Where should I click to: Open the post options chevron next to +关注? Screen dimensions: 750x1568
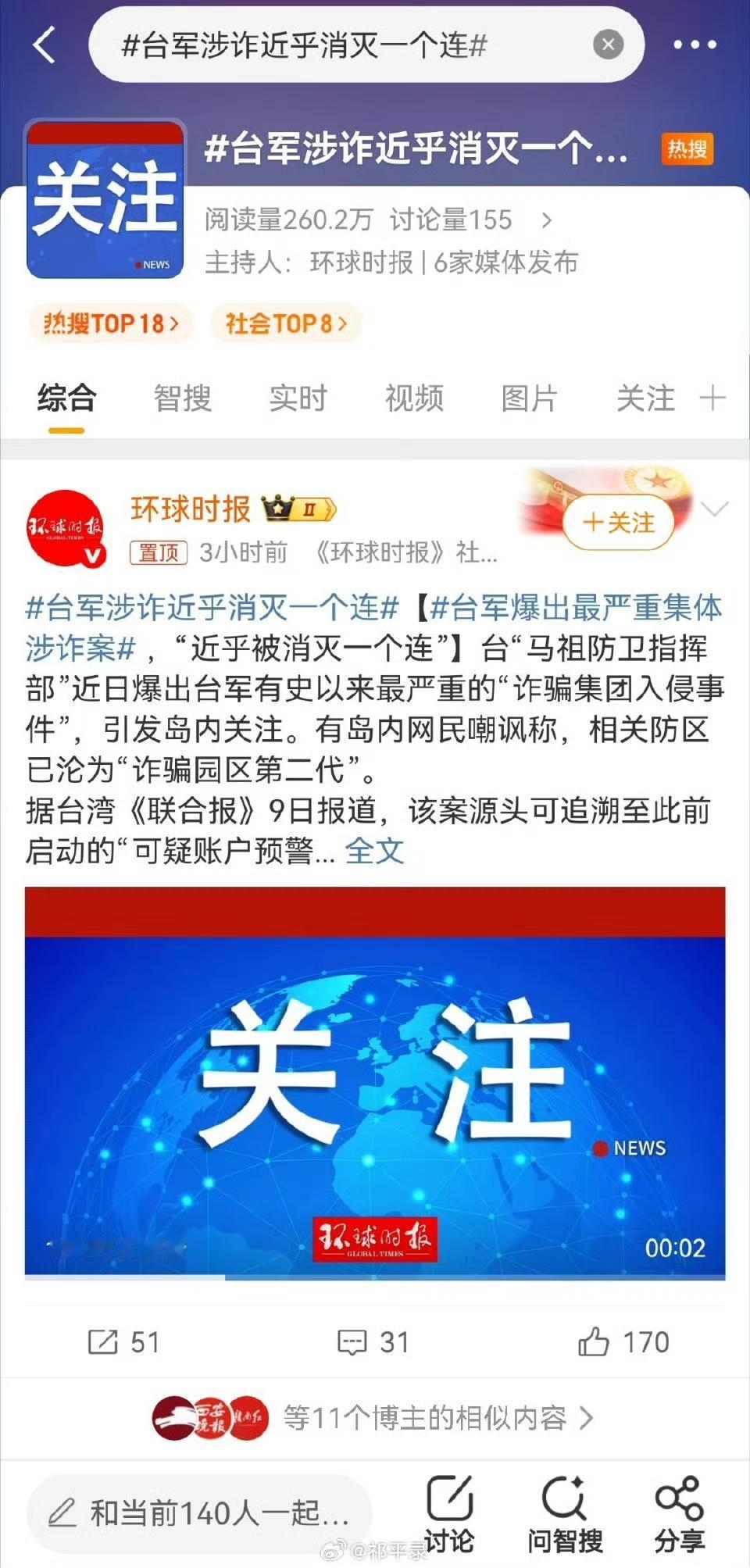(714, 508)
